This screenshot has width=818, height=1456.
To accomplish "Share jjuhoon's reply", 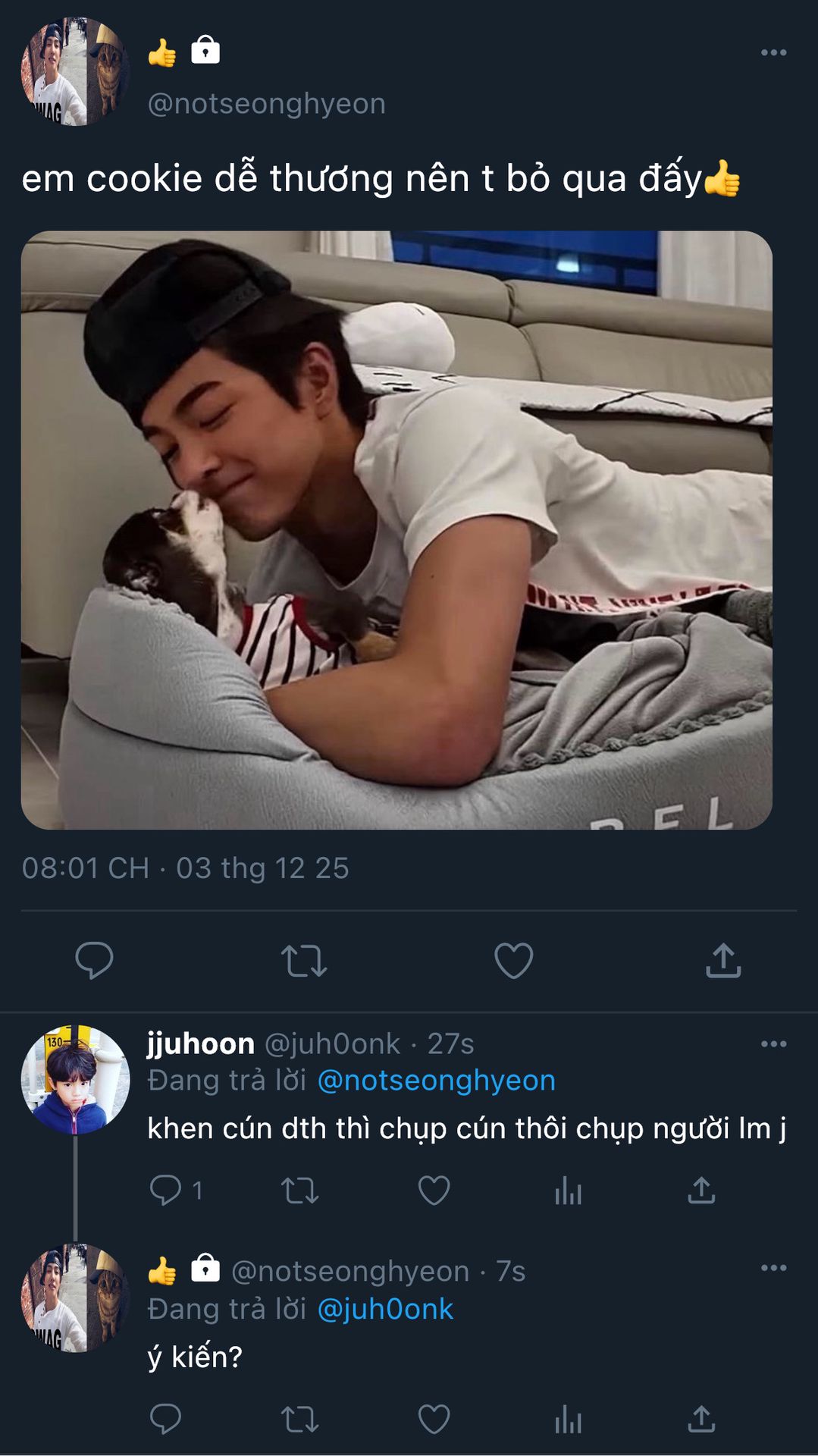I will click(x=701, y=1190).
